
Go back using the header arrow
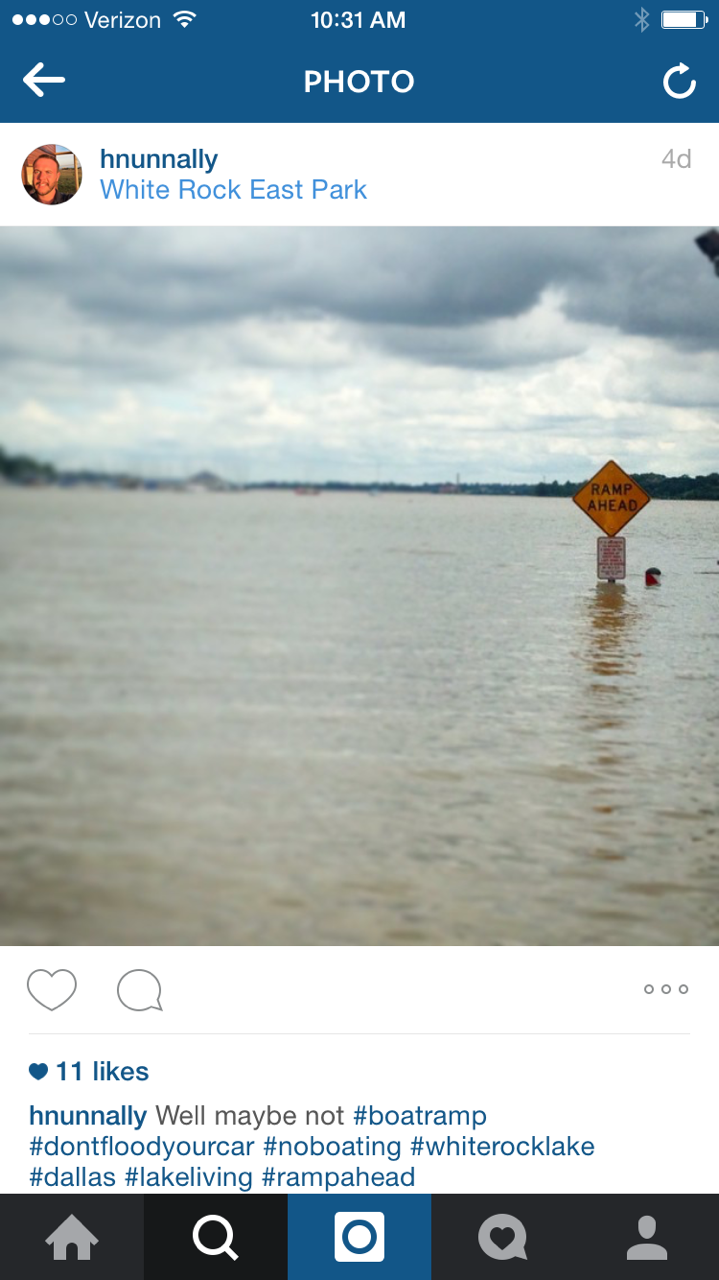point(44,81)
